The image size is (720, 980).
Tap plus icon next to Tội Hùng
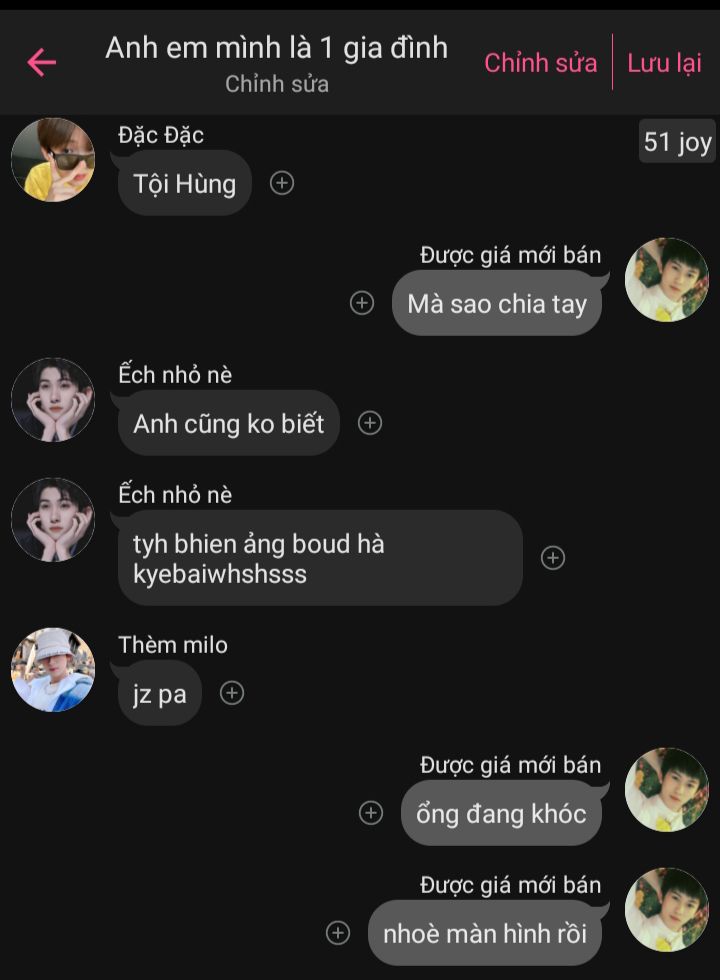pyautogui.click(x=283, y=183)
